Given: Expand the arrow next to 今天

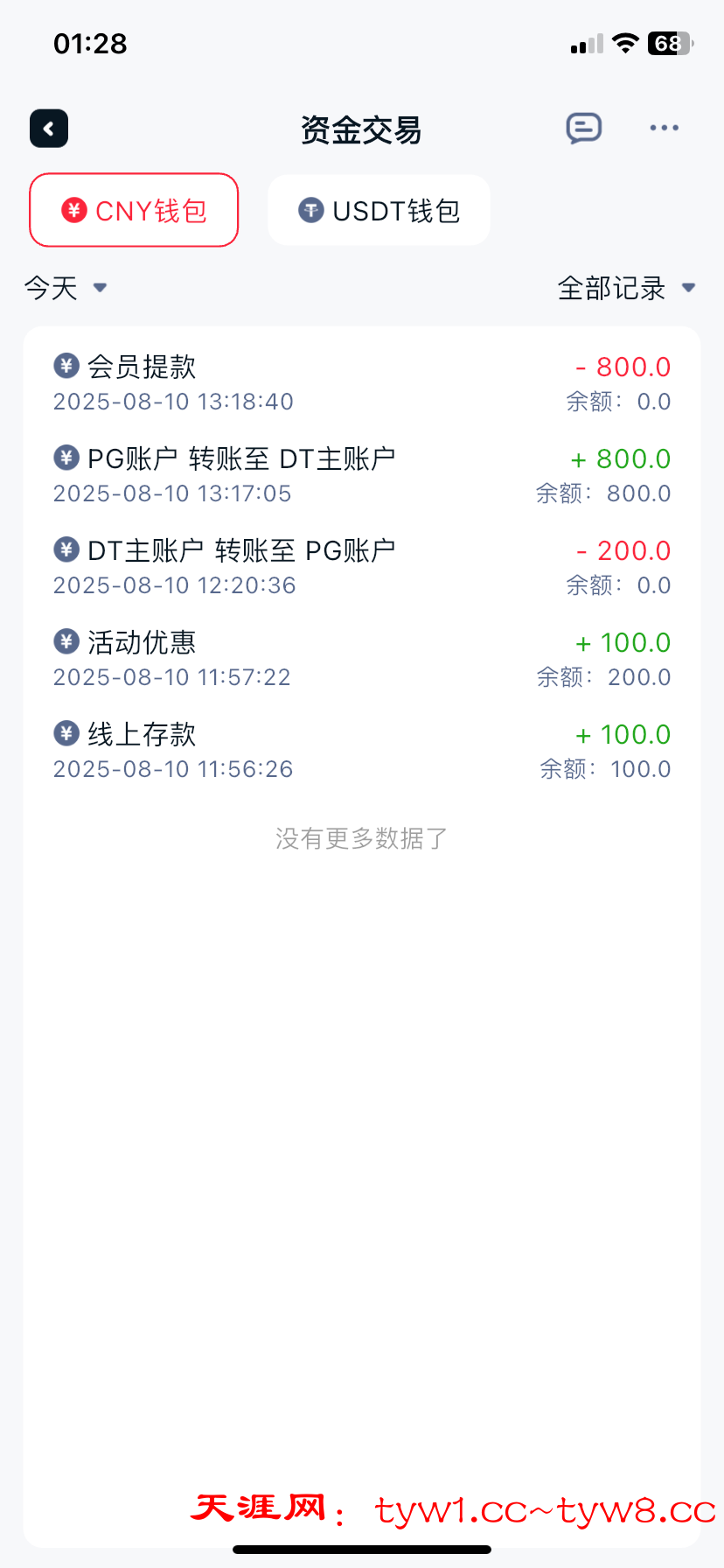Looking at the screenshot, I should click(100, 287).
